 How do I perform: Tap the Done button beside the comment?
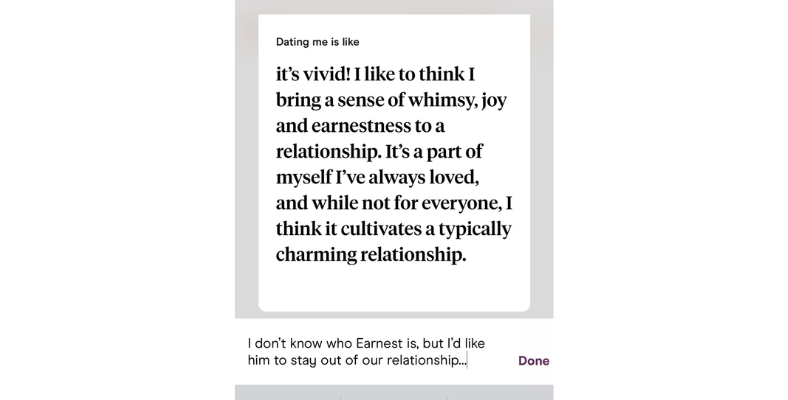[533, 361]
